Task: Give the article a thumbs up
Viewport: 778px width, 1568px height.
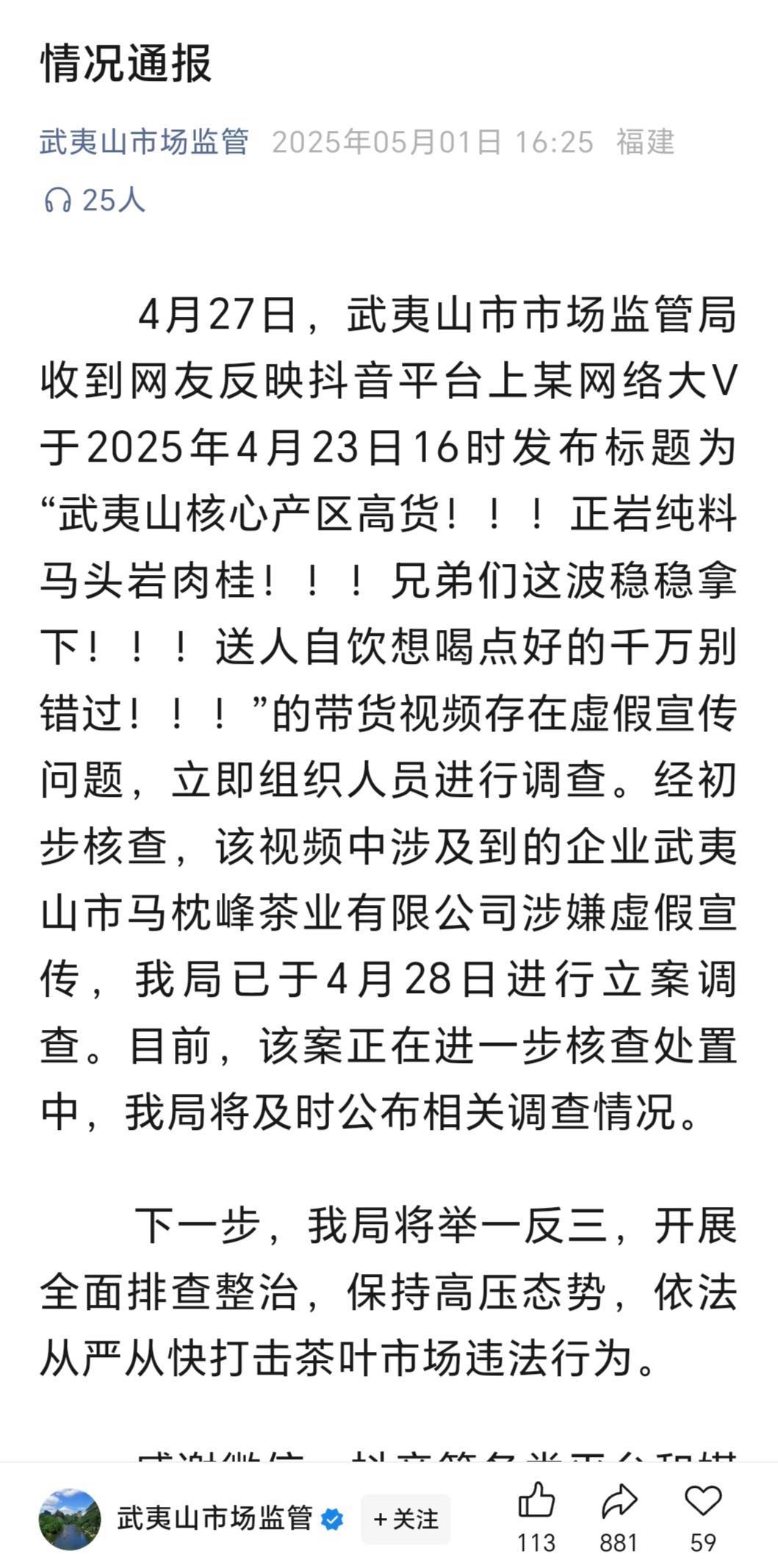Action: (x=536, y=1501)
